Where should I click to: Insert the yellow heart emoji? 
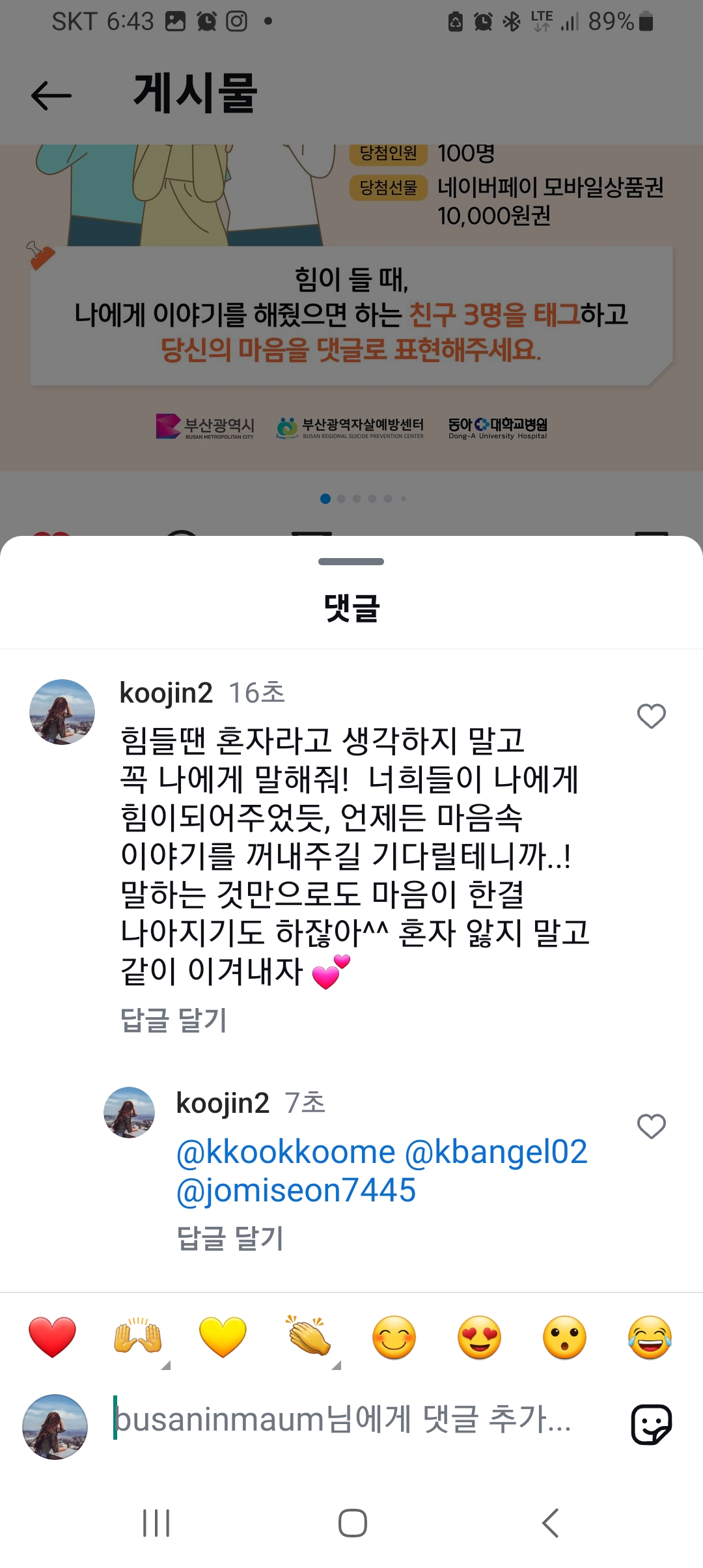tap(223, 1337)
